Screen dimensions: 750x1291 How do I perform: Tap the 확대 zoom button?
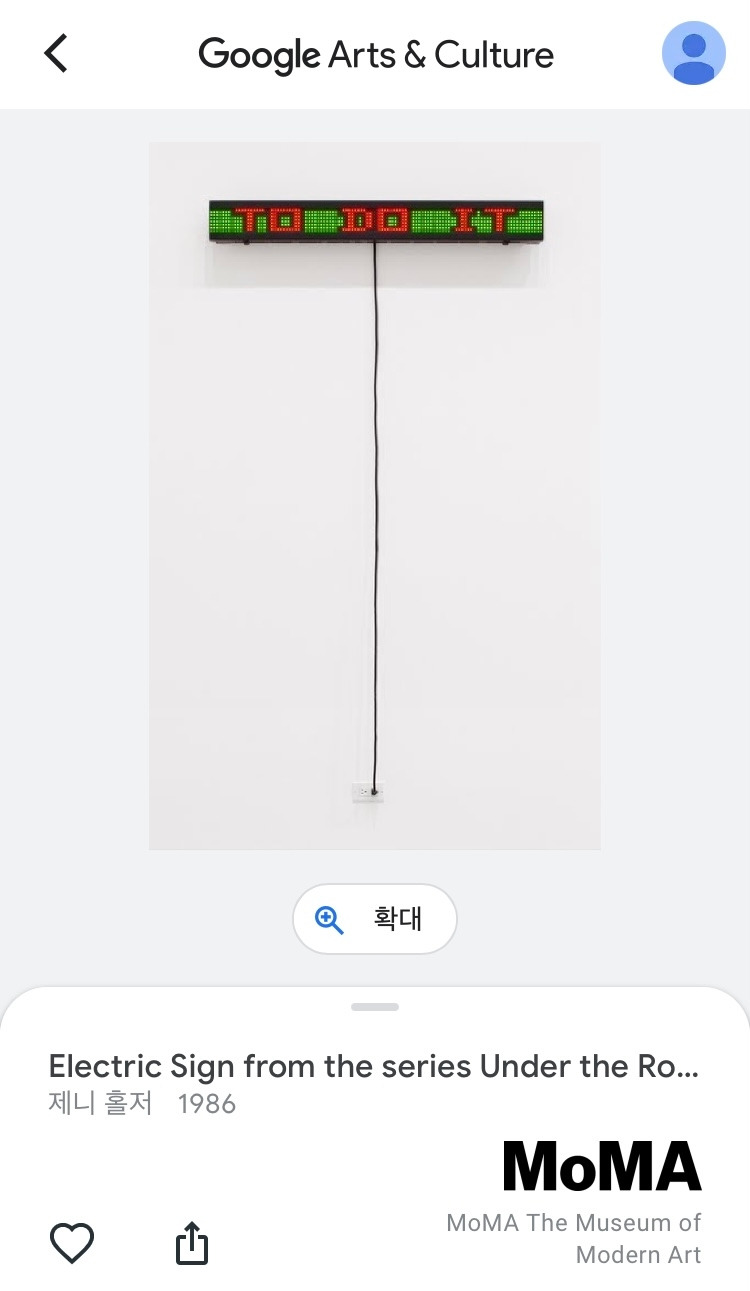[x=375, y=919]
